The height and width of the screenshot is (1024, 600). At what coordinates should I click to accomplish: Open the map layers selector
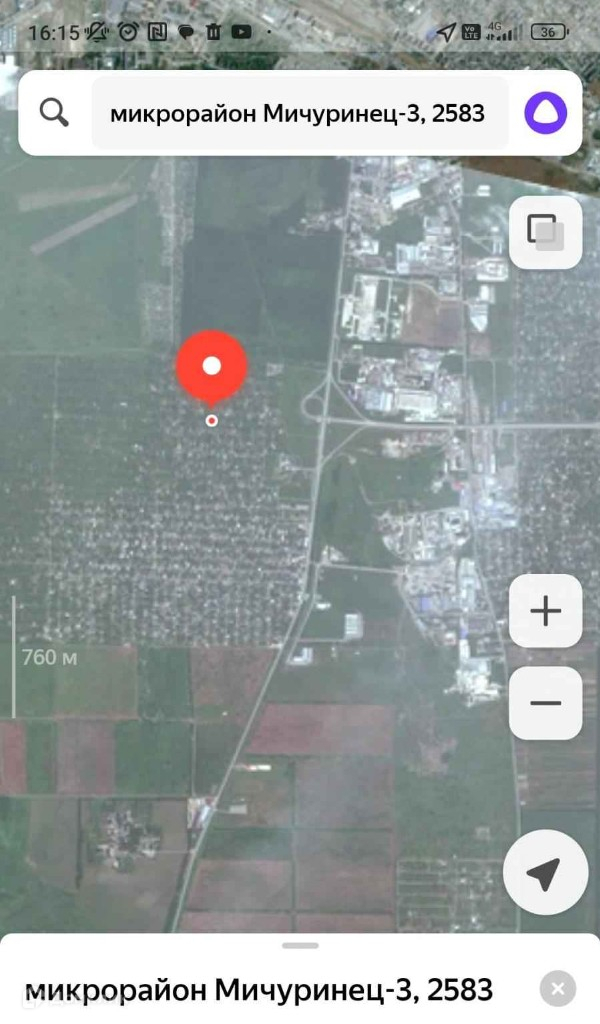[x=545, y=232]
